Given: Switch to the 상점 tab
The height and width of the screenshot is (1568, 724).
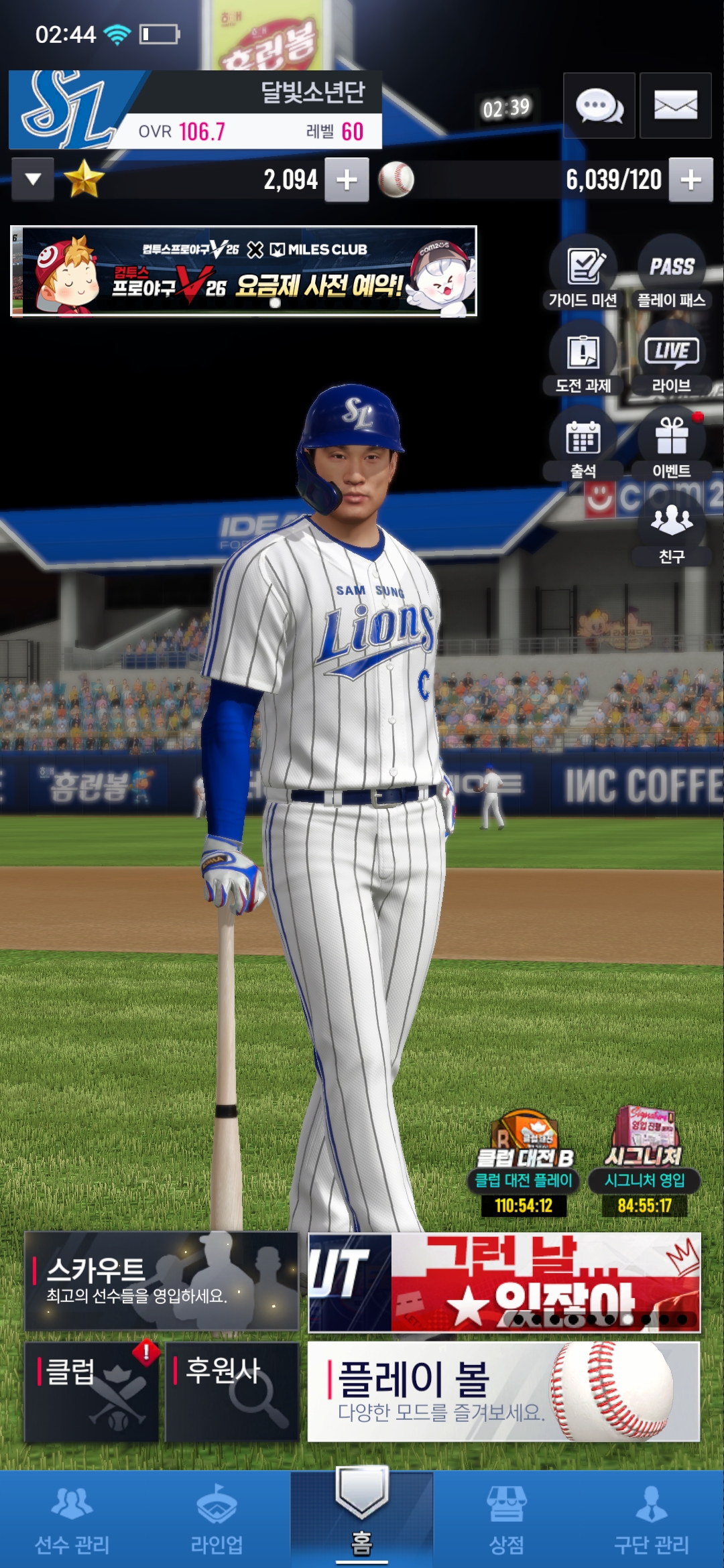Looking at the screenshot, I should point(506,1519).
